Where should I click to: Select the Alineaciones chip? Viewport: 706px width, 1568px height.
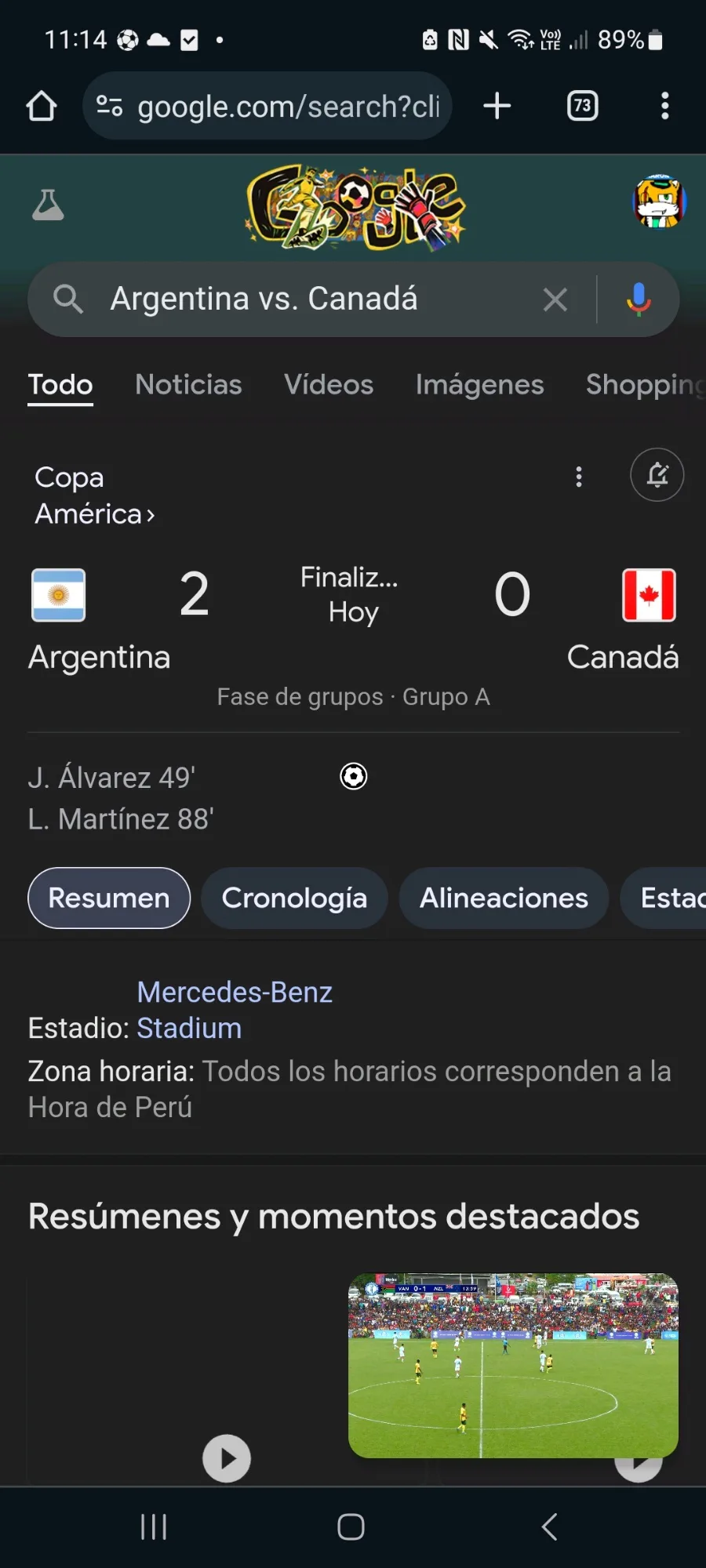(x=504, y=898)
